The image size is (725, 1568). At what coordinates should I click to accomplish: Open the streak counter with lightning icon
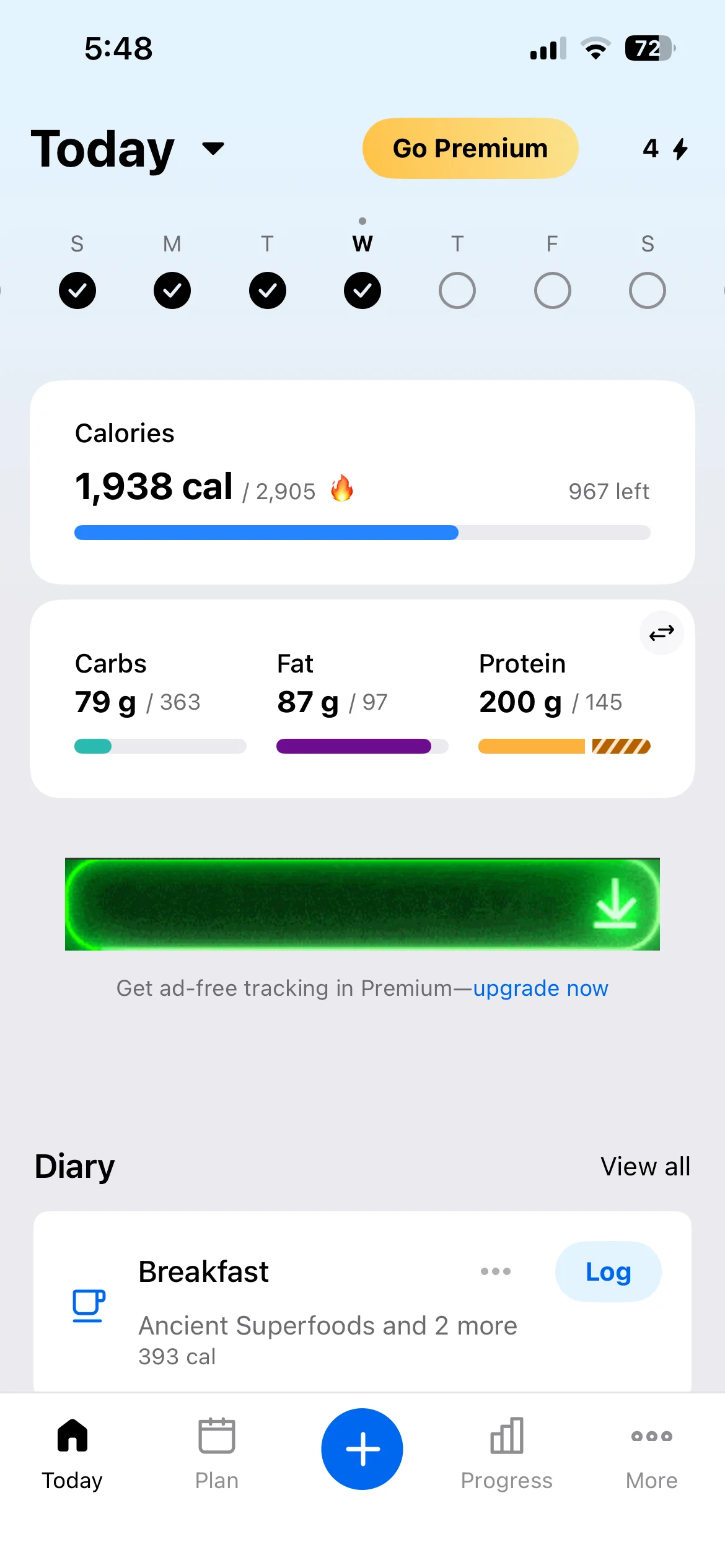(665, 149)
